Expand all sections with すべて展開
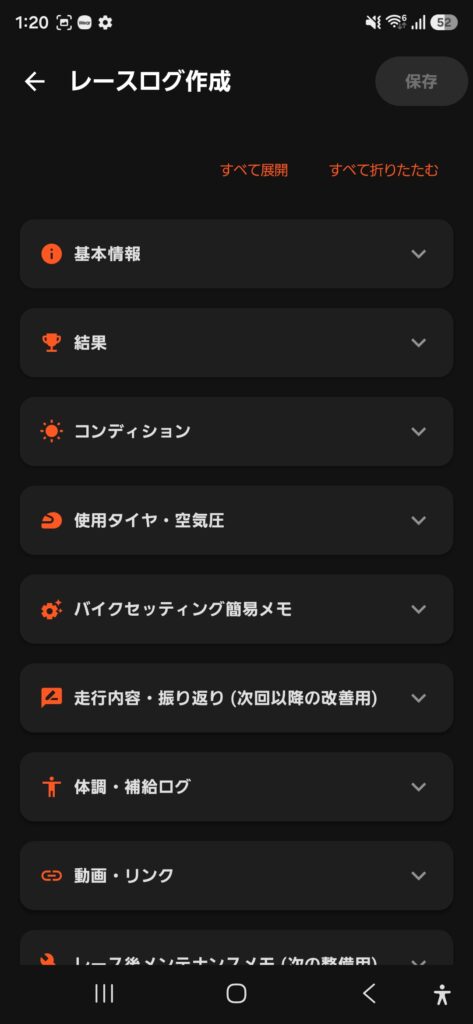473x1024 pixels. tap(254, 170)
